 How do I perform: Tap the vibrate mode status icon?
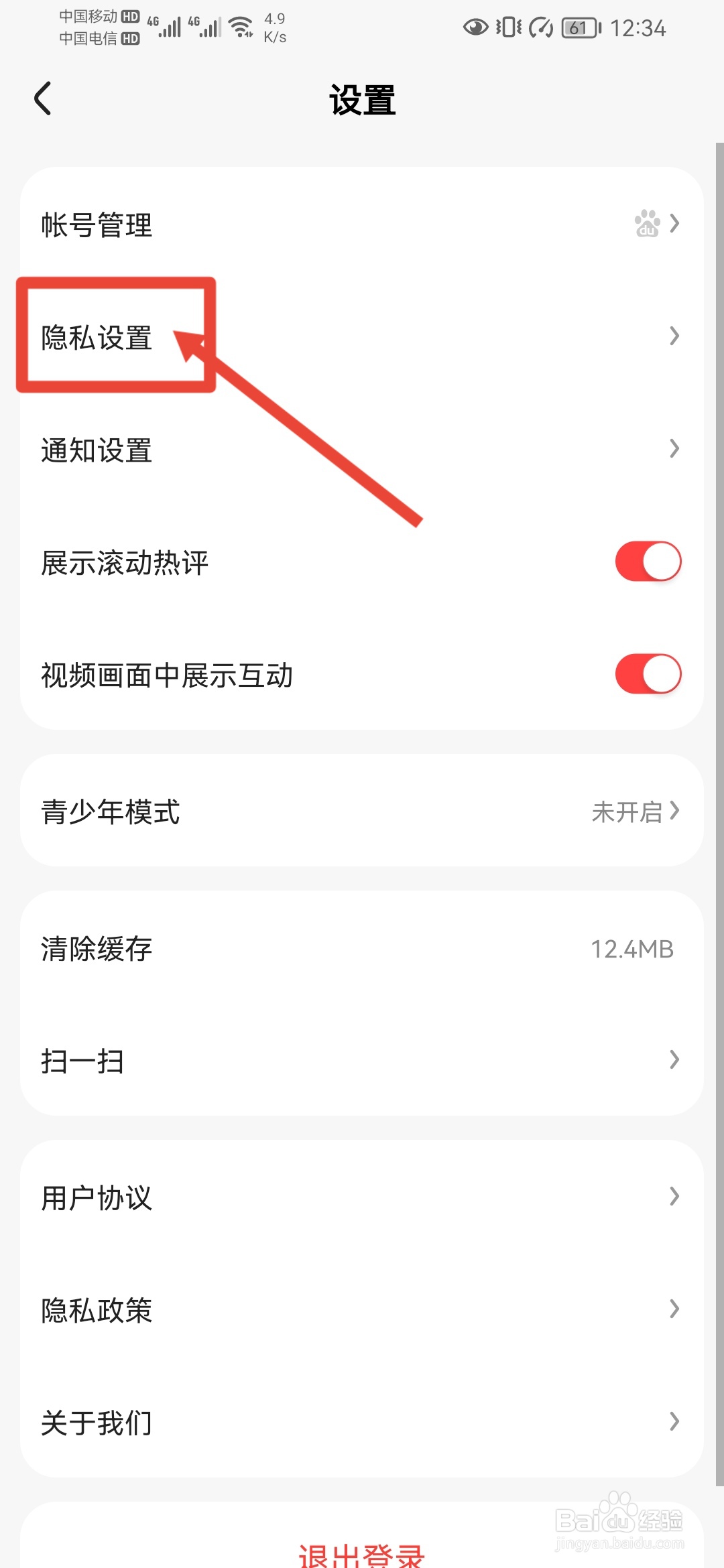point(507,28)
